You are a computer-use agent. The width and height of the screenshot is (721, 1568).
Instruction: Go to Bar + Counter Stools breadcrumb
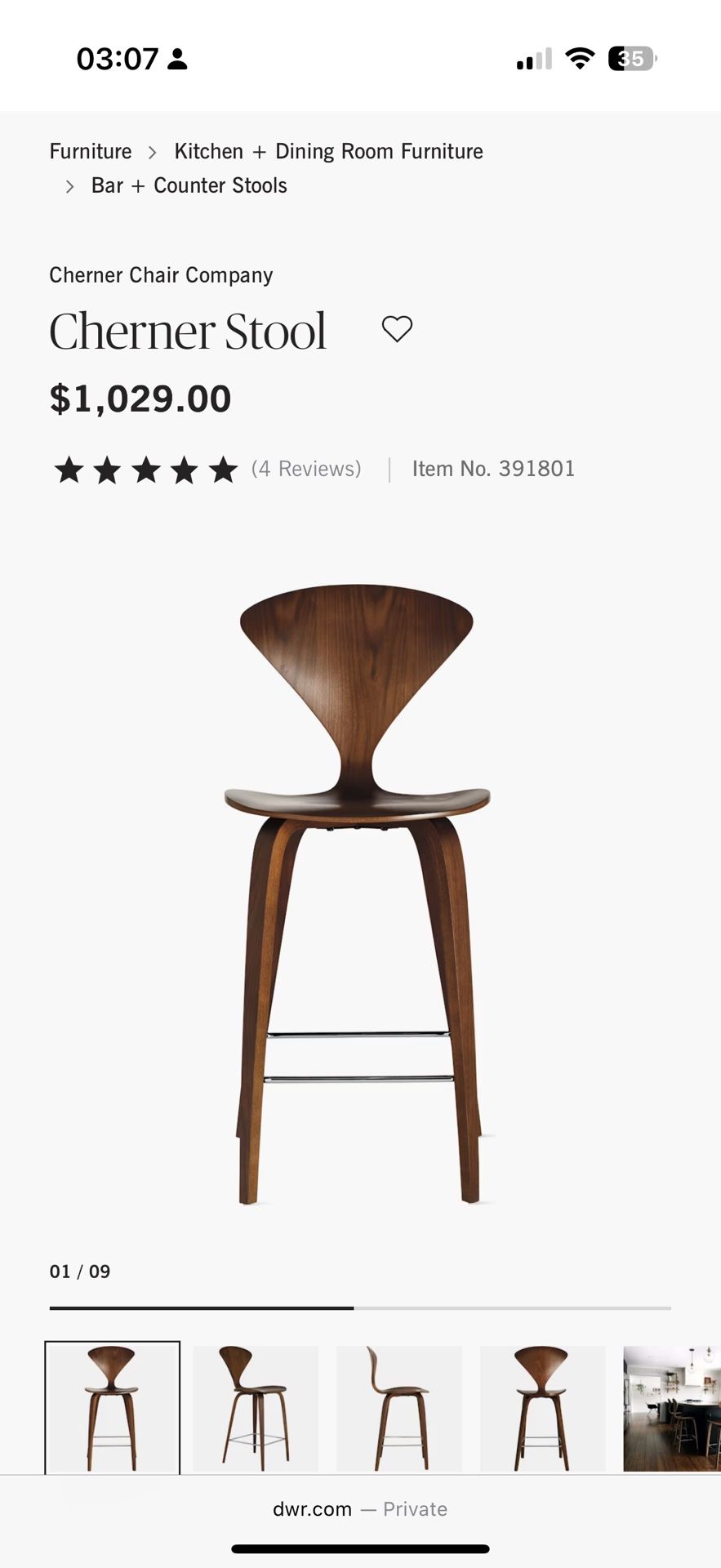tap(189, 185)
